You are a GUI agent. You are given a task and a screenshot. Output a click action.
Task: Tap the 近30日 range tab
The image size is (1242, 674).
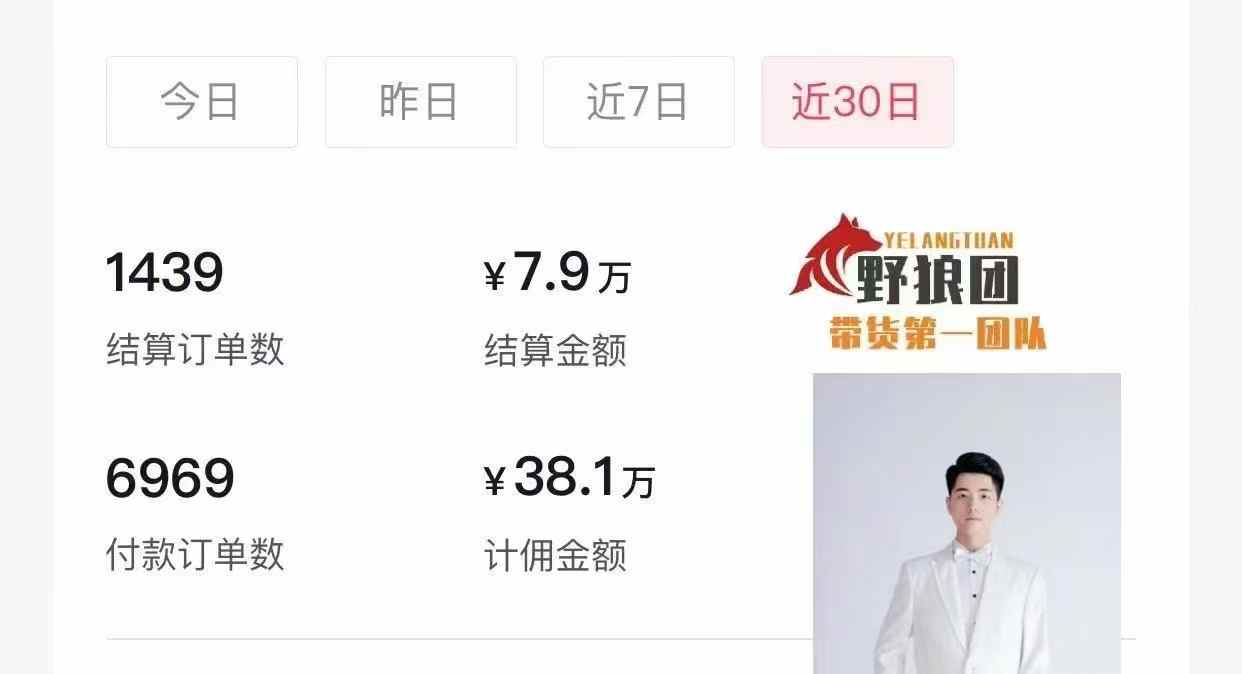857,102
